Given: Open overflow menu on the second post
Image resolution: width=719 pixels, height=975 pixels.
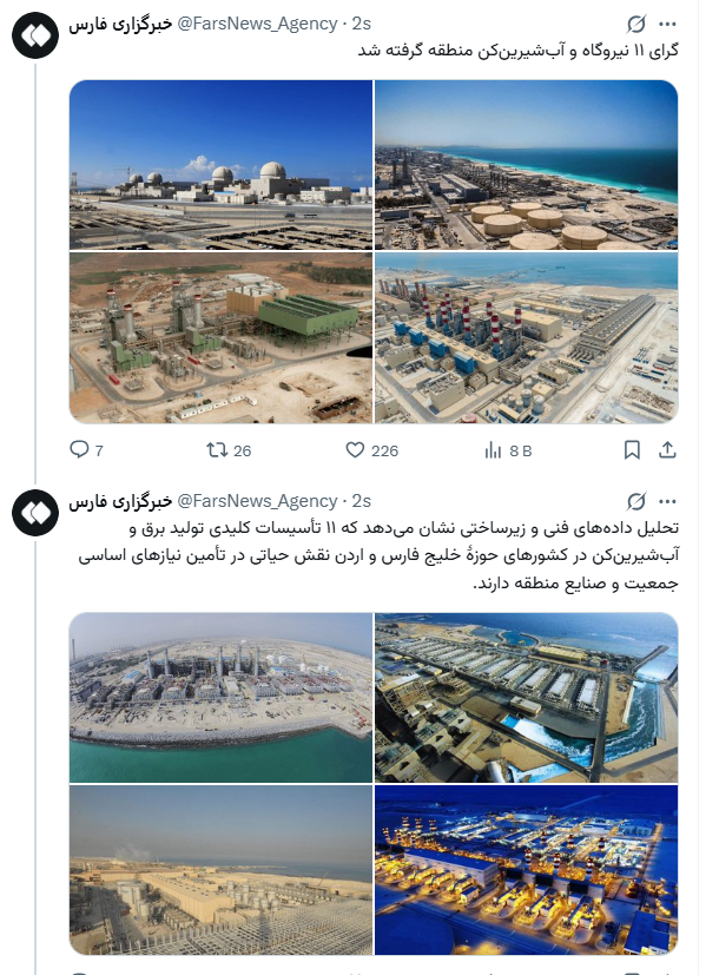Looking at the screenshot, I should (668, 500).
